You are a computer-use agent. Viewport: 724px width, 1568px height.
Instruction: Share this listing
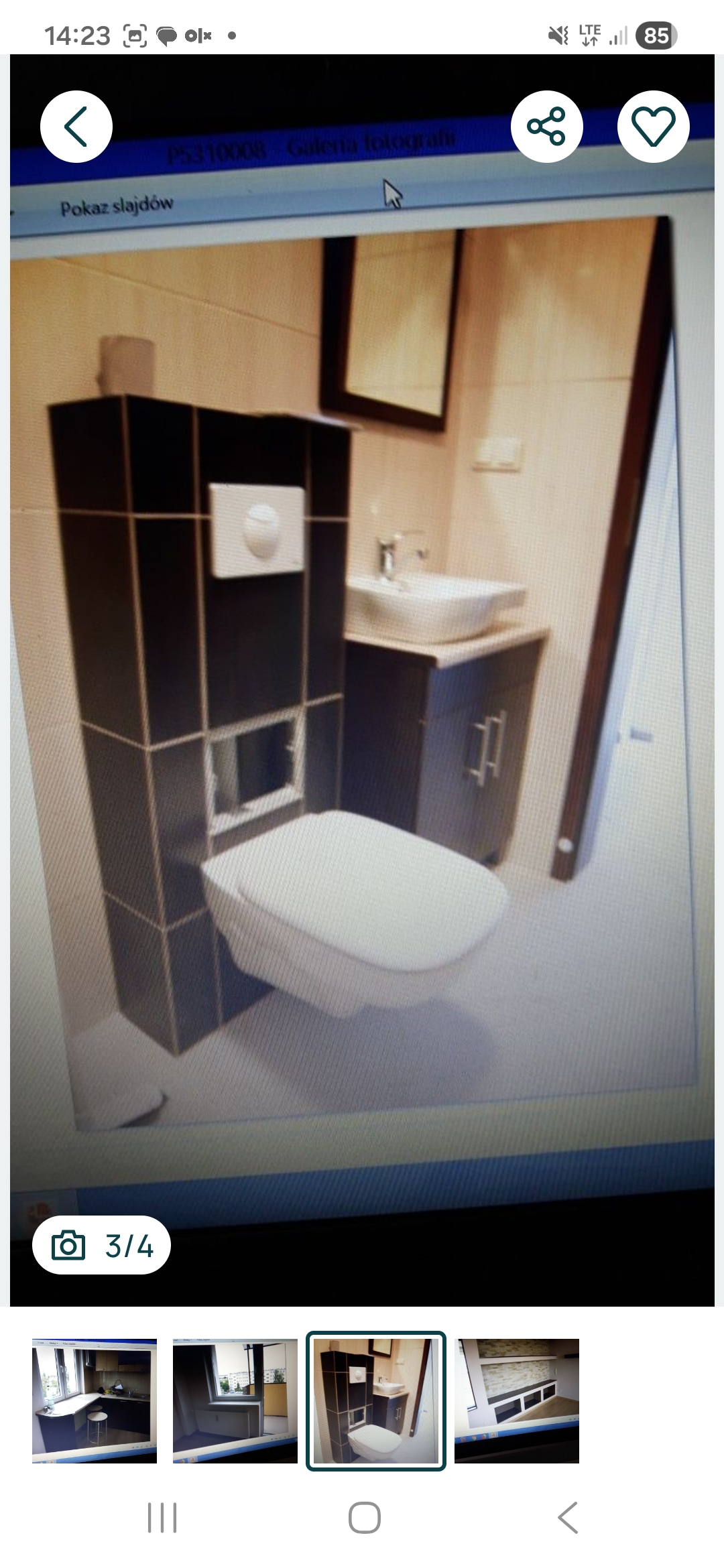click(546, 126)
